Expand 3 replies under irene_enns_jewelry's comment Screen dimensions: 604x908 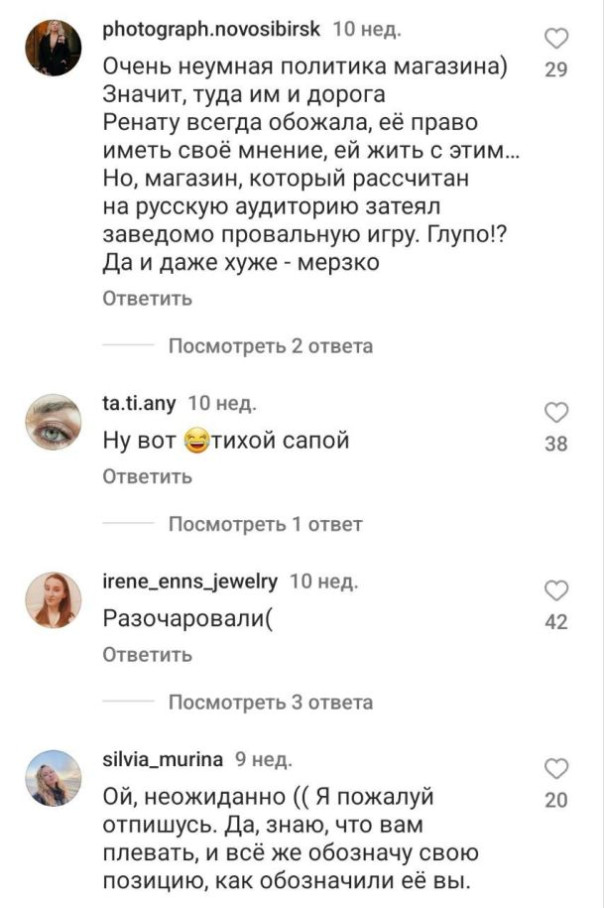coord(270,702)
